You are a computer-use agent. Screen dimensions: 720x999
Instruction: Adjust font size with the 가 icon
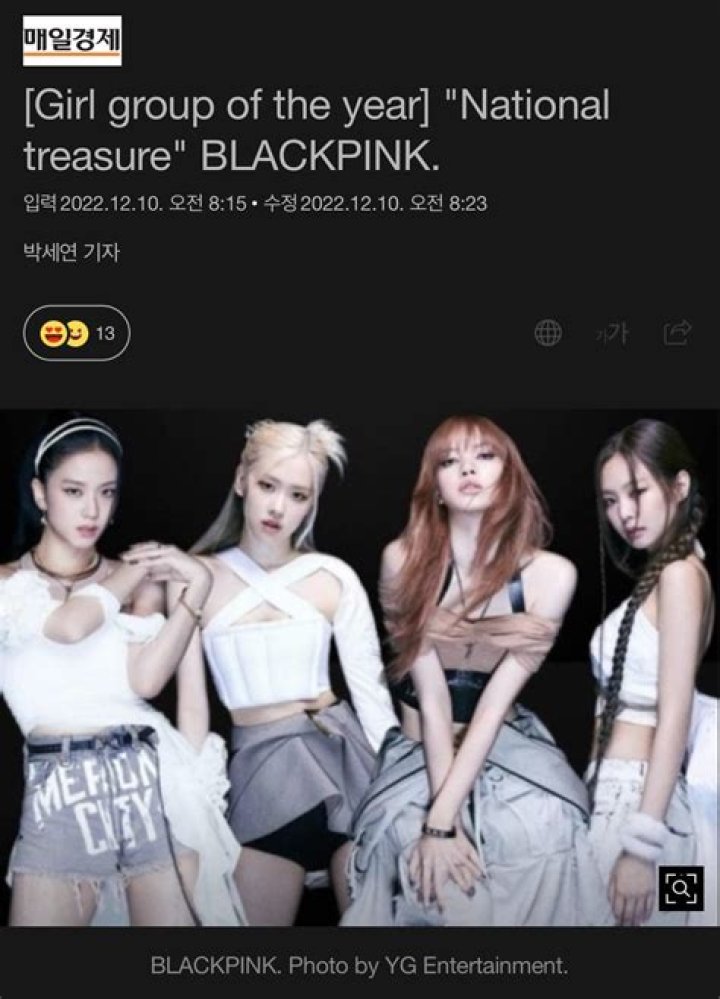click(x=612, y=333)
